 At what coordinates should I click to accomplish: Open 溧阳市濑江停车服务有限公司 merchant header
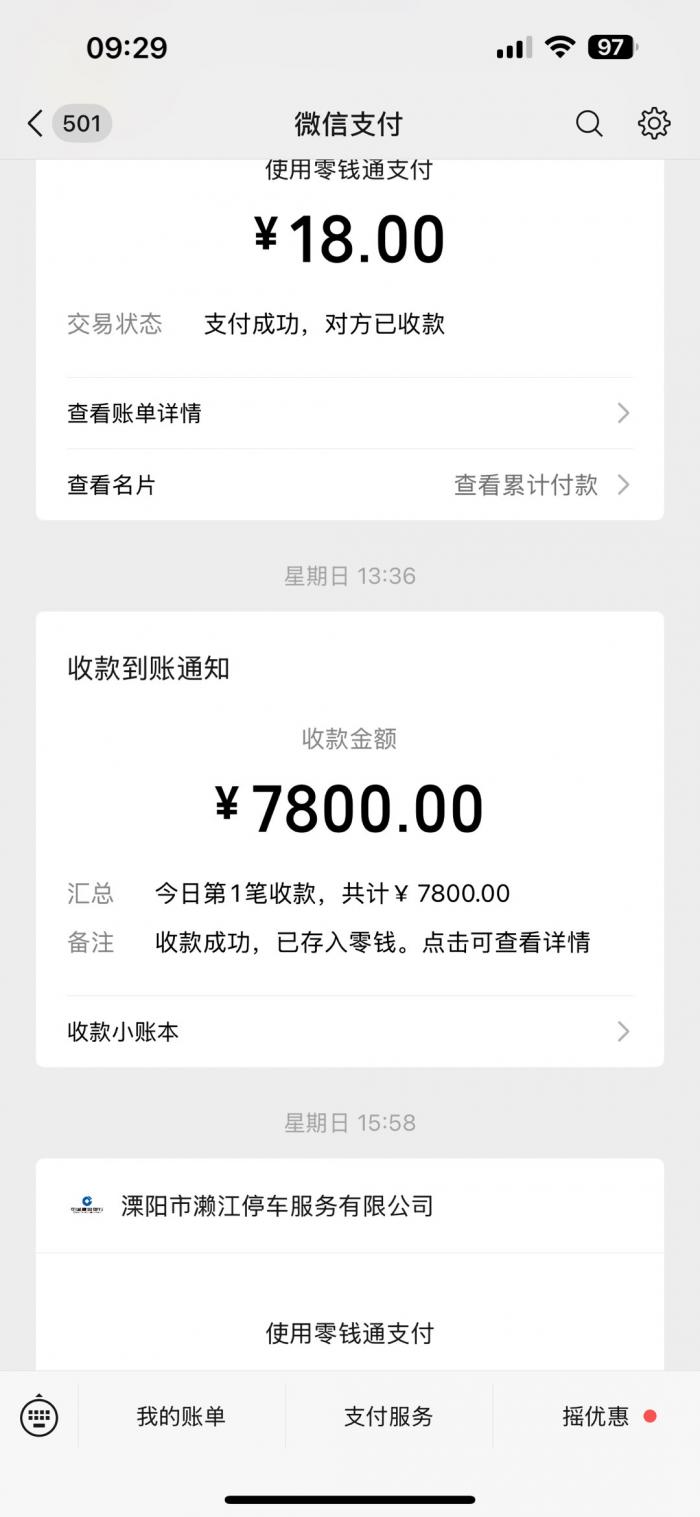[x=350, y=1206]
